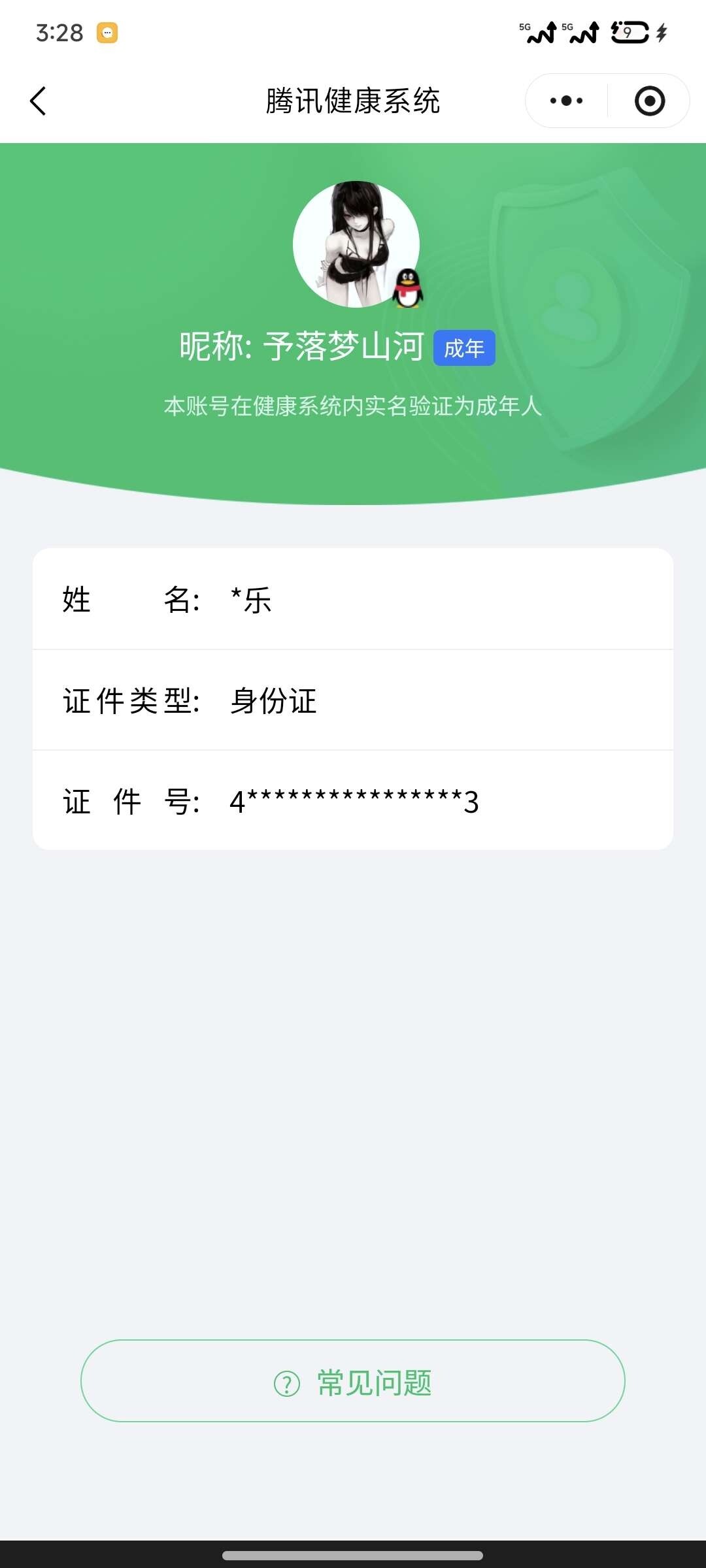Open the mini-program more options menu
This screenshot has width=706, height=1568.
565,100
